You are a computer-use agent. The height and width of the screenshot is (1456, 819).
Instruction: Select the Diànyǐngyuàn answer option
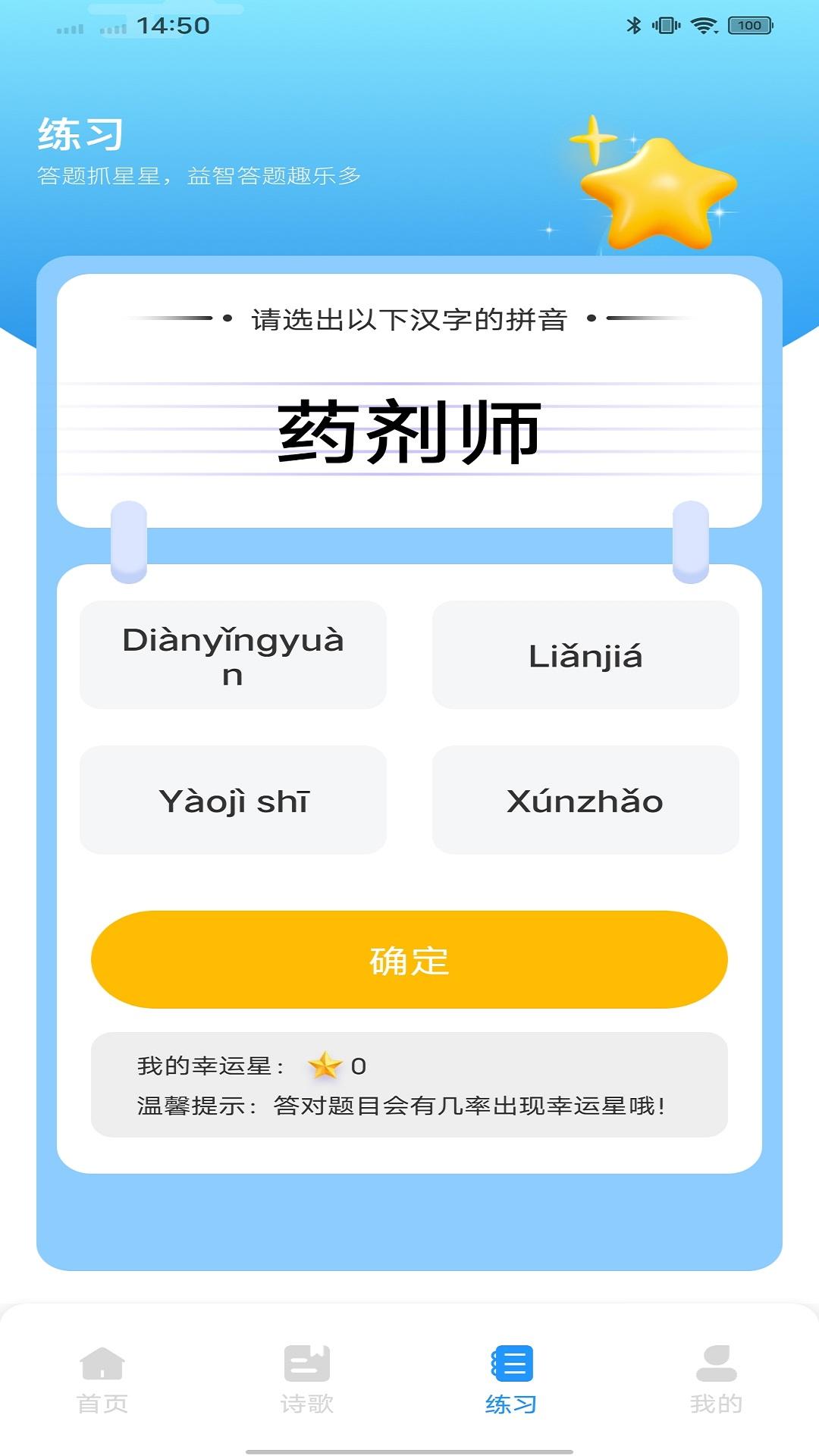point(232,654)
